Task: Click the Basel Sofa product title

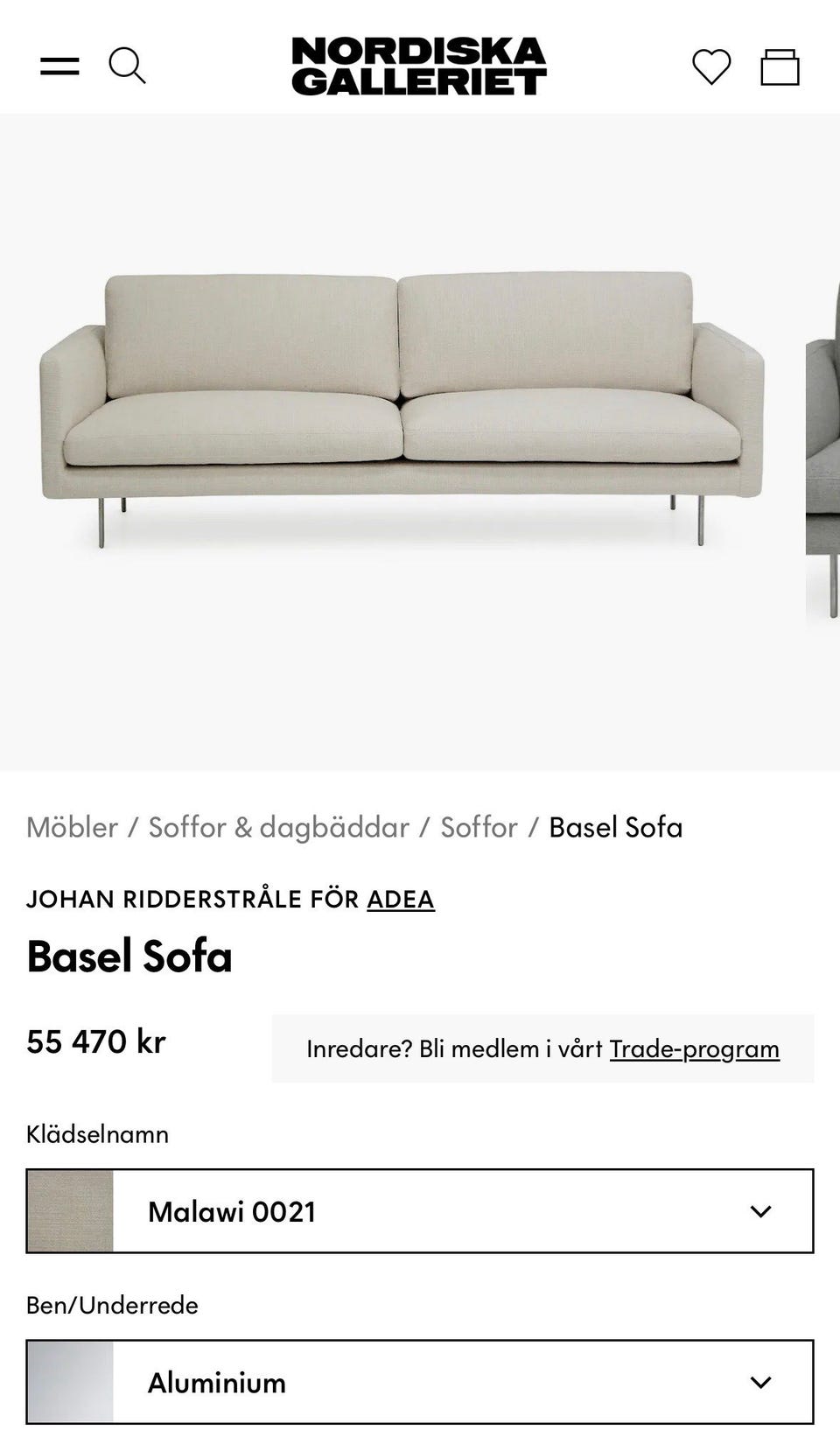Action: point(129,956)
